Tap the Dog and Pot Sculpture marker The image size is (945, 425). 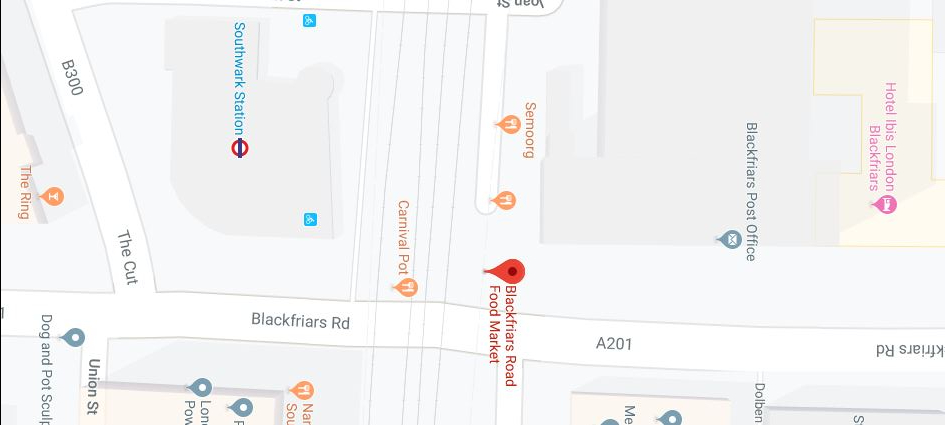(x=75, y=338)
